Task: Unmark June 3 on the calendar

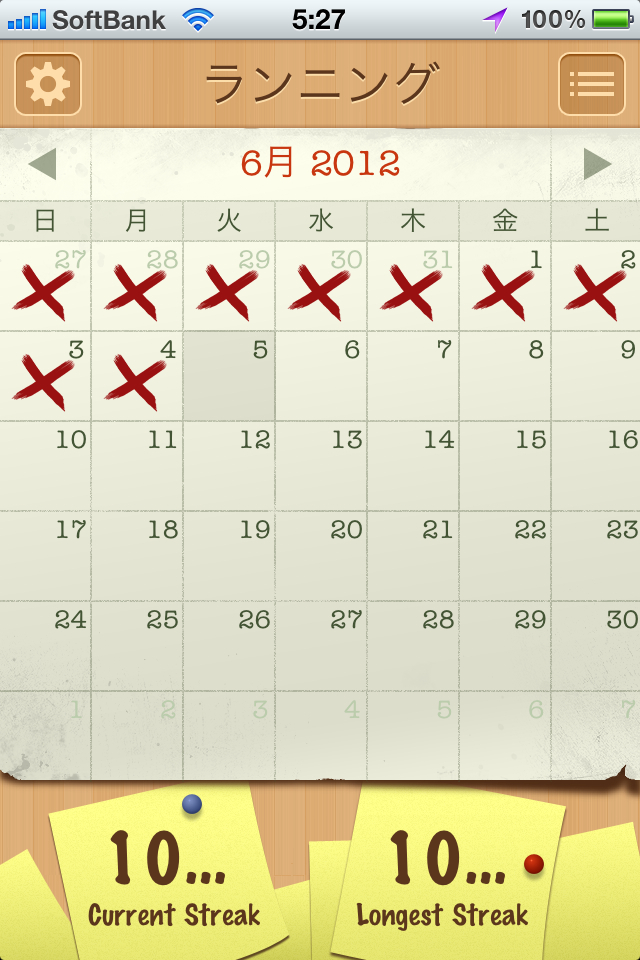Action: coord(45,377)
